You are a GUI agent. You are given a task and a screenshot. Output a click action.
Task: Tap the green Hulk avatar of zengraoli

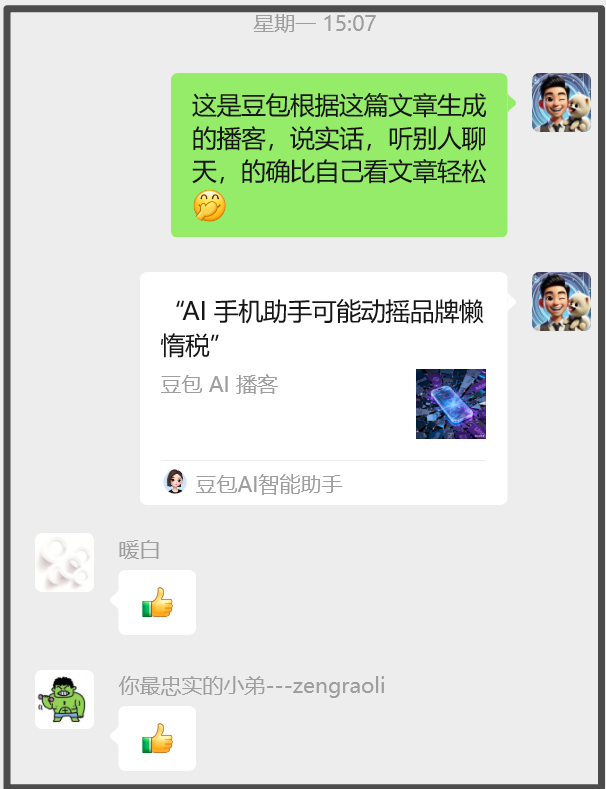click(x=64, y=699)
